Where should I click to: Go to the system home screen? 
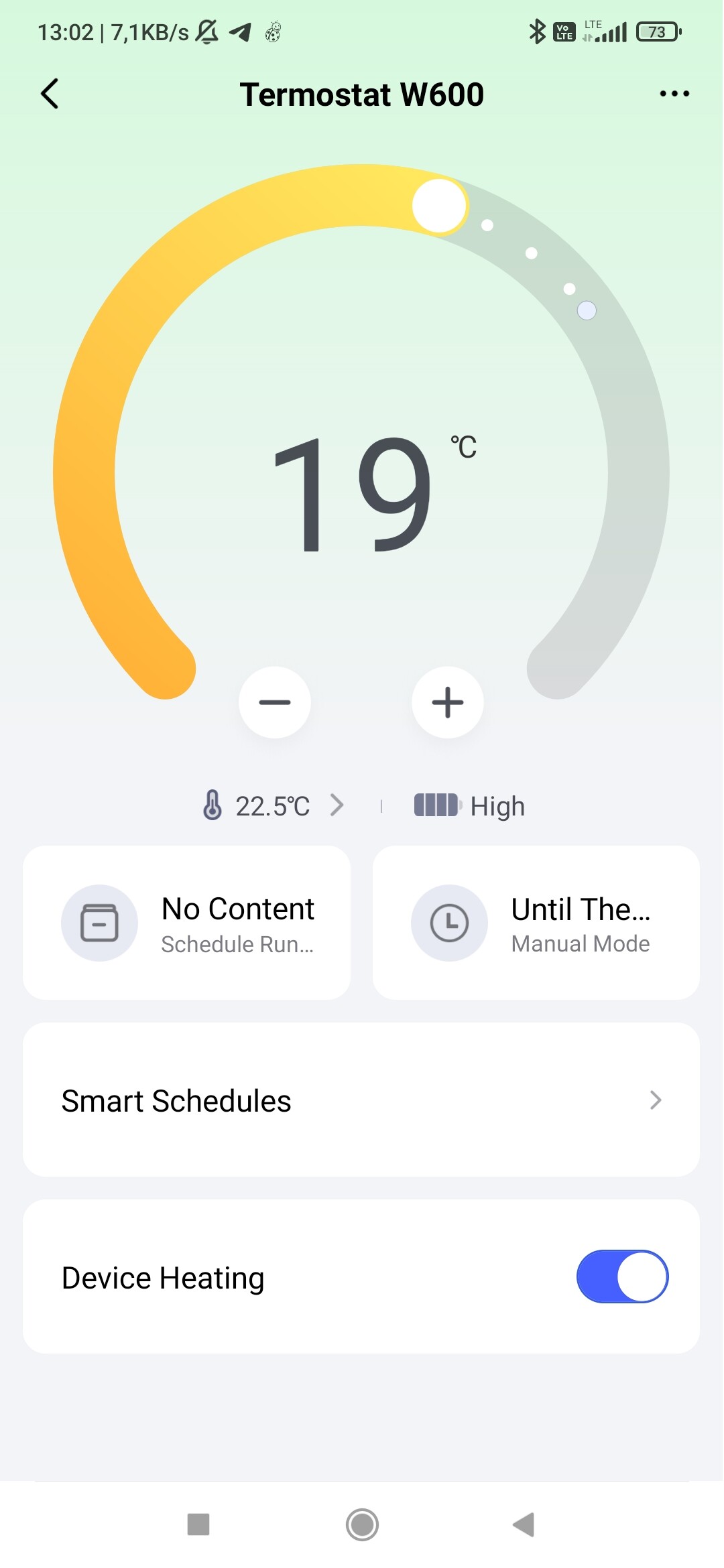point(362,1524)
